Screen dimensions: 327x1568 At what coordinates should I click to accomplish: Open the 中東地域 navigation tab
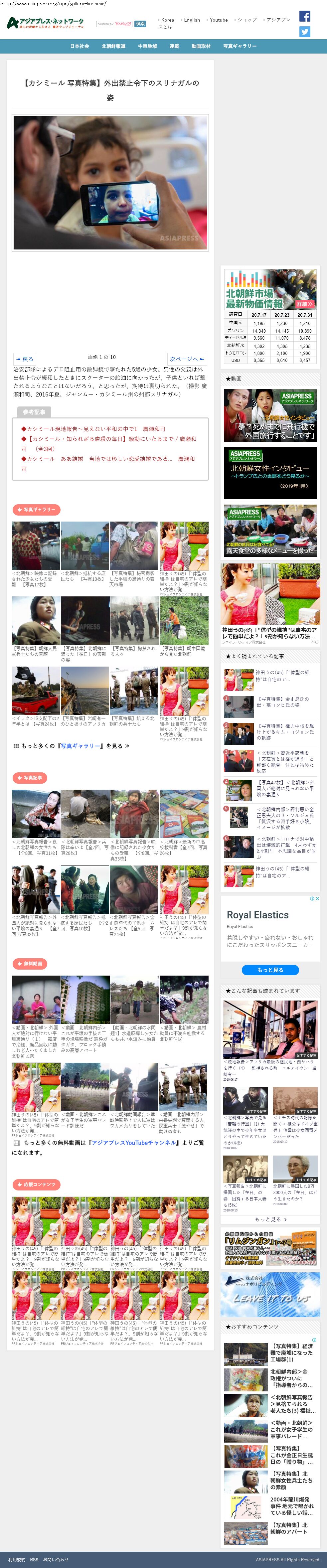coord(147,46)
